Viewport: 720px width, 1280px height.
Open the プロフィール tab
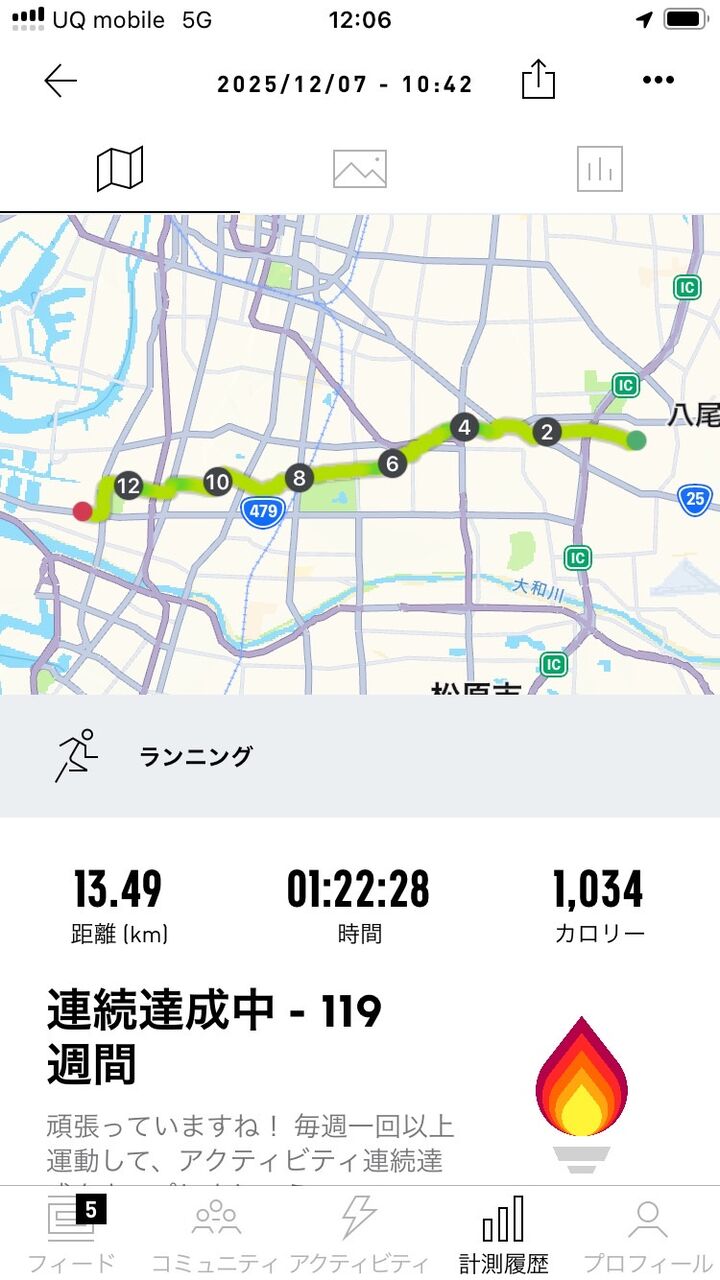[x=647, y=1234]
